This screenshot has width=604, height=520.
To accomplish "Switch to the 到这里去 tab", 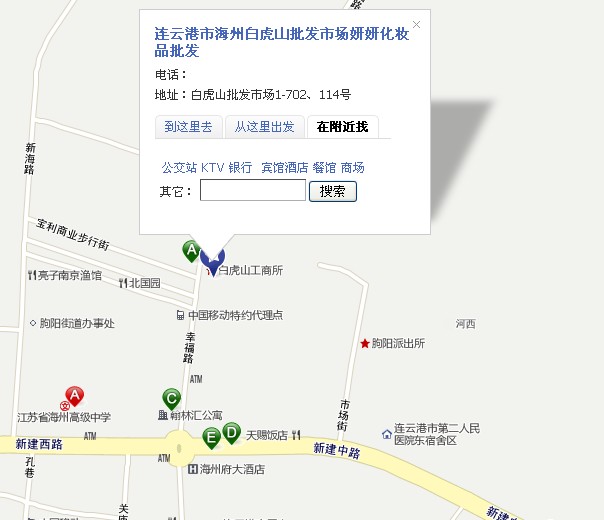I will 188,126.
